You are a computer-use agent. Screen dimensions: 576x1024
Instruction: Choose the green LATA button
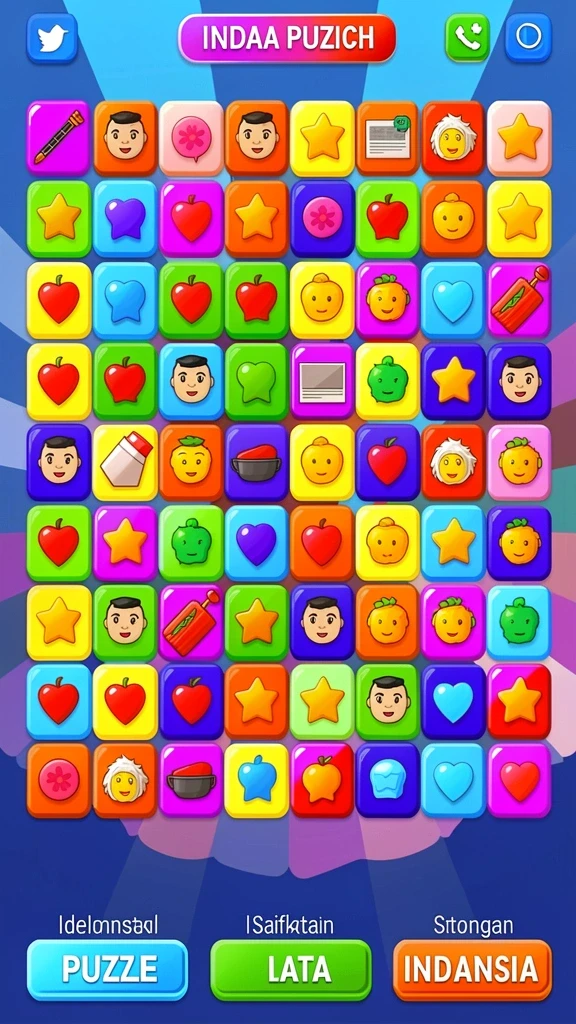291,970
